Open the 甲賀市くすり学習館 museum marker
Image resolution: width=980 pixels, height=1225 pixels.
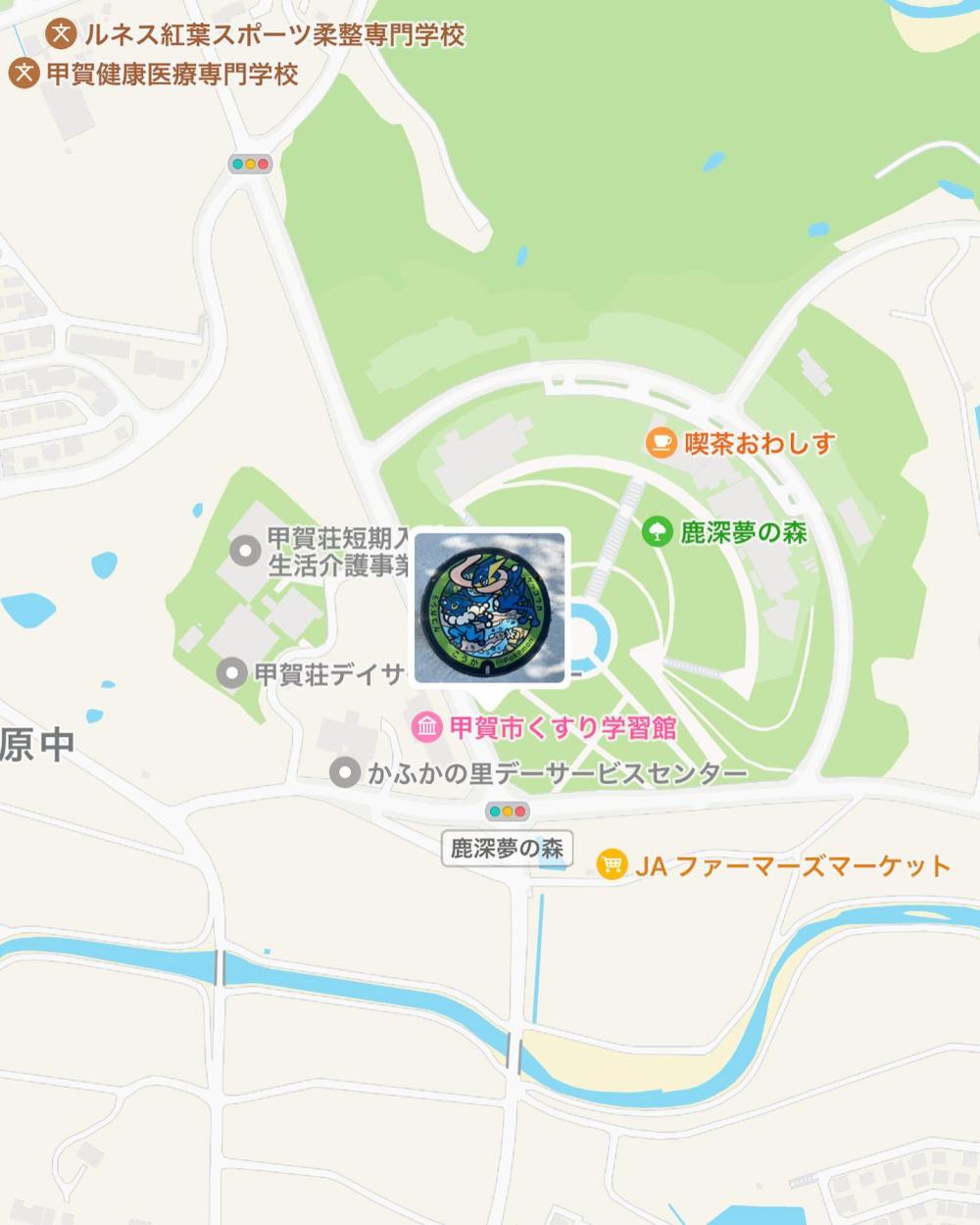(x=427, y=727)
